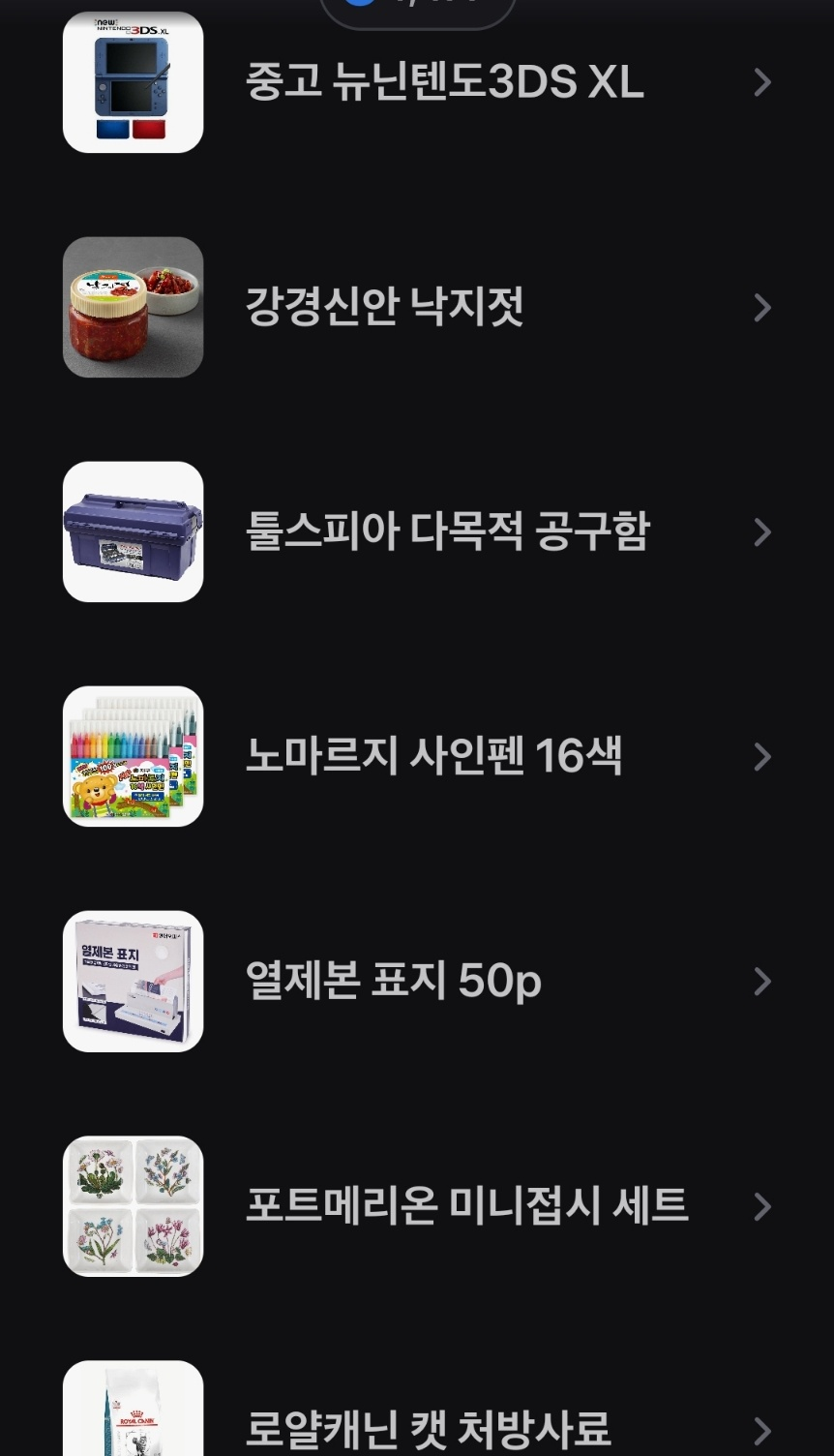Select 강경신안 낙지젓 from the list
Viewport: 834px width, 1456px height.
tap(385, 308)
